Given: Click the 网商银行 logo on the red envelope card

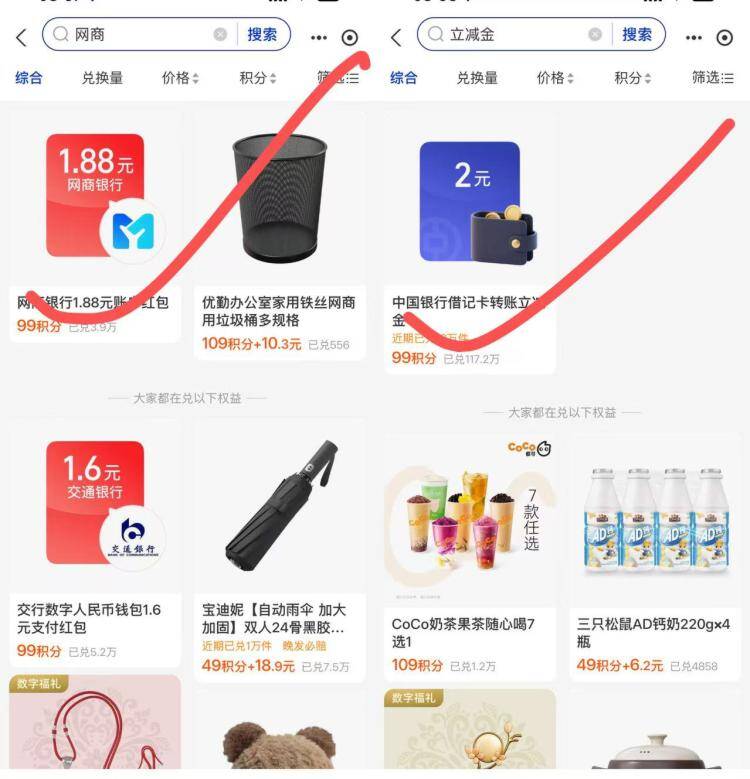Looking at the screenshot, I should (x=135, y=232).
